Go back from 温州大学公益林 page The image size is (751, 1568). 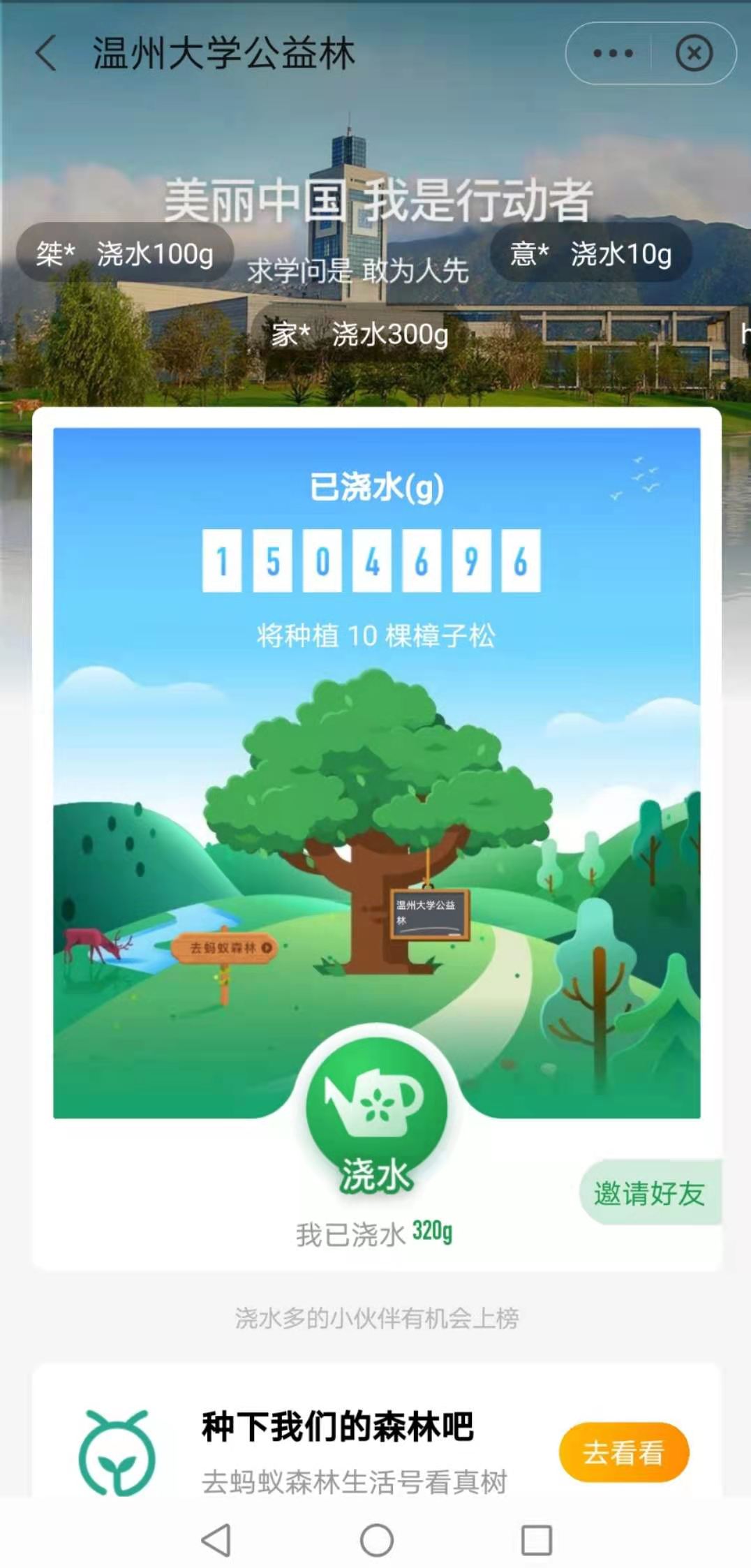46,54
